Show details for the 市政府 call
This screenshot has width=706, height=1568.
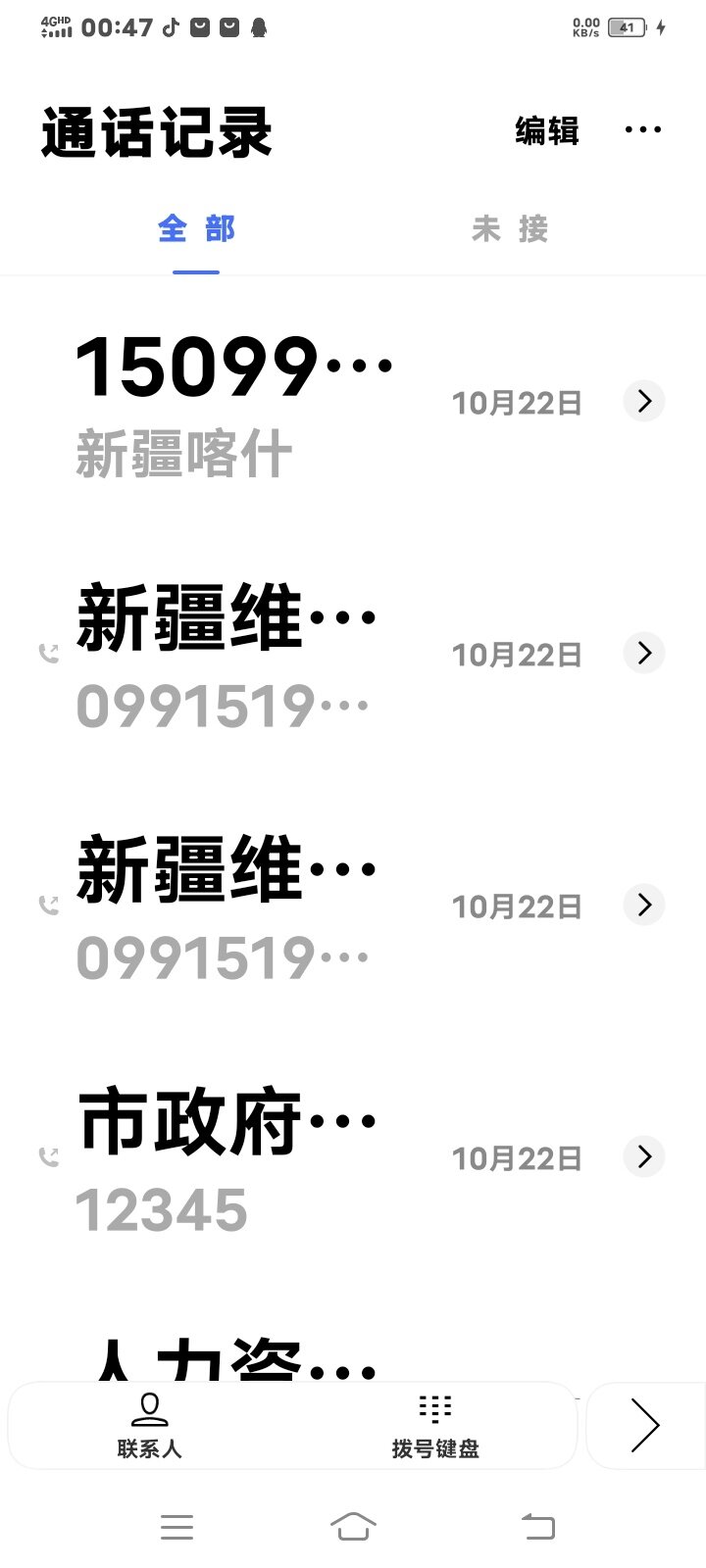tap(644, 1156)
